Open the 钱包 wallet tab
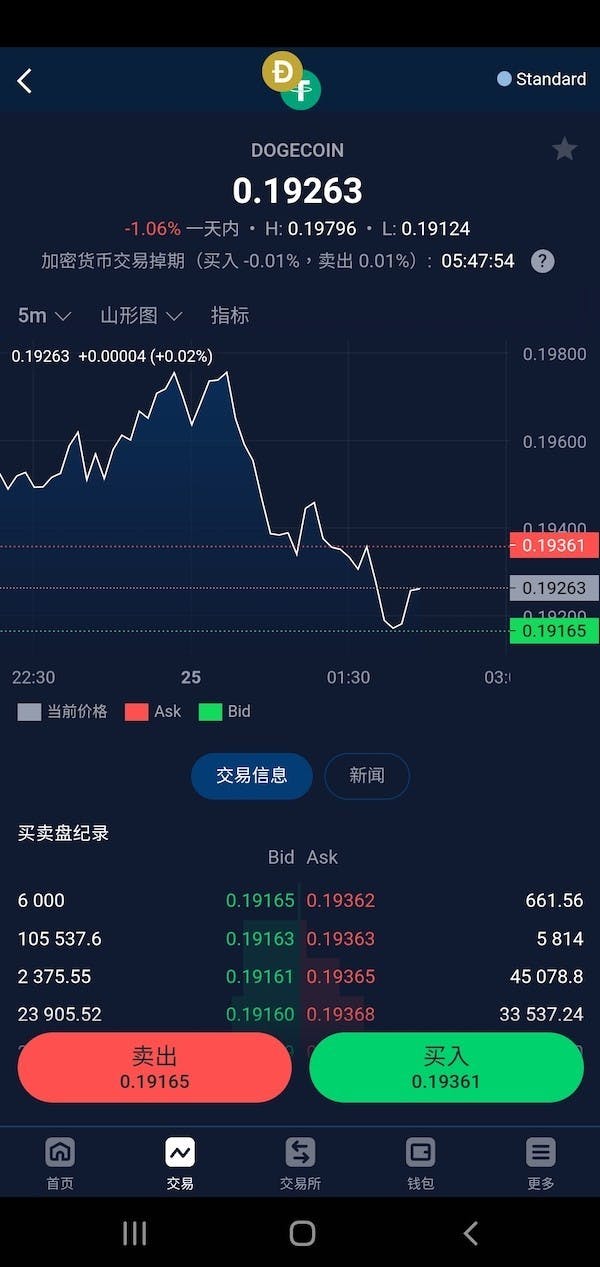 (421, 1163)
